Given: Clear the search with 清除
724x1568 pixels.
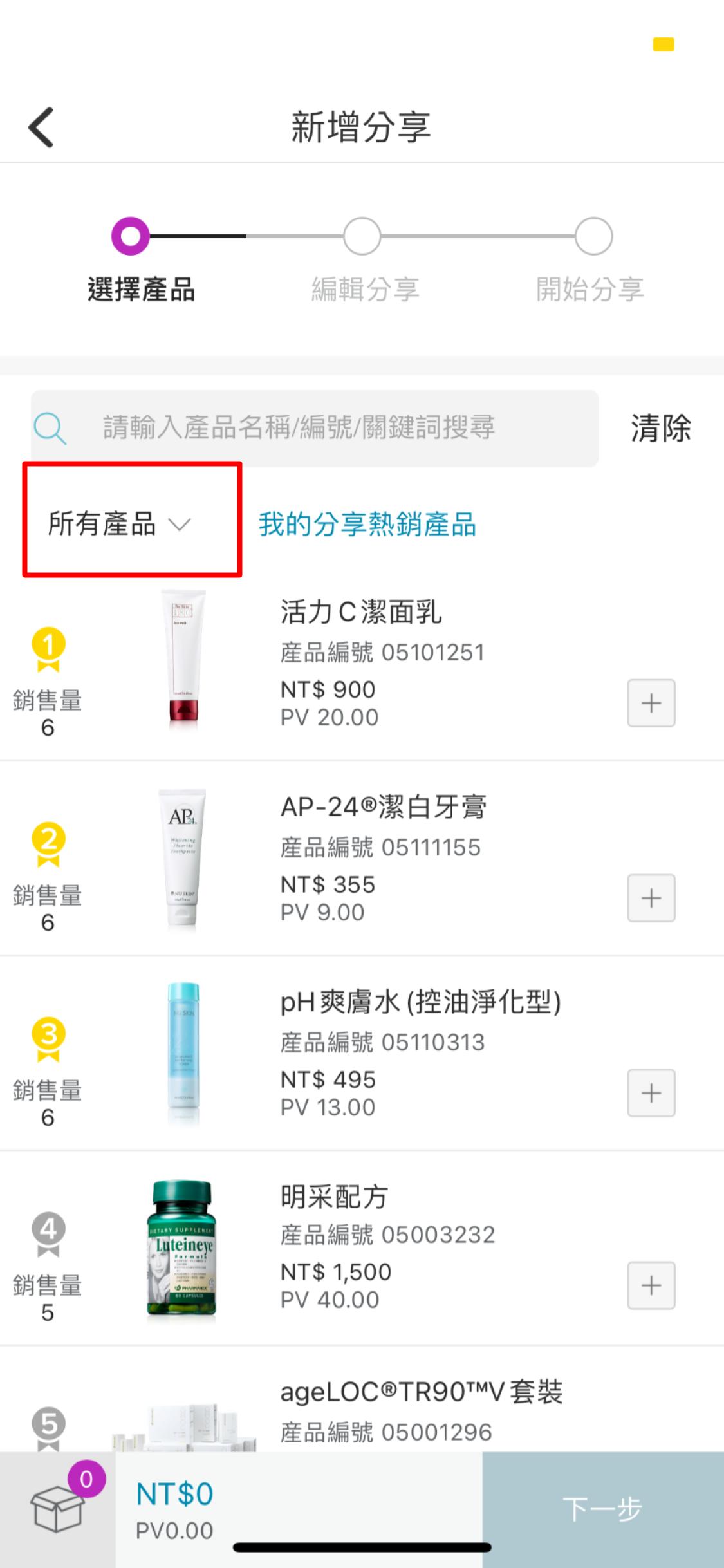Looking at the screenshot, I should coord(660,428).
